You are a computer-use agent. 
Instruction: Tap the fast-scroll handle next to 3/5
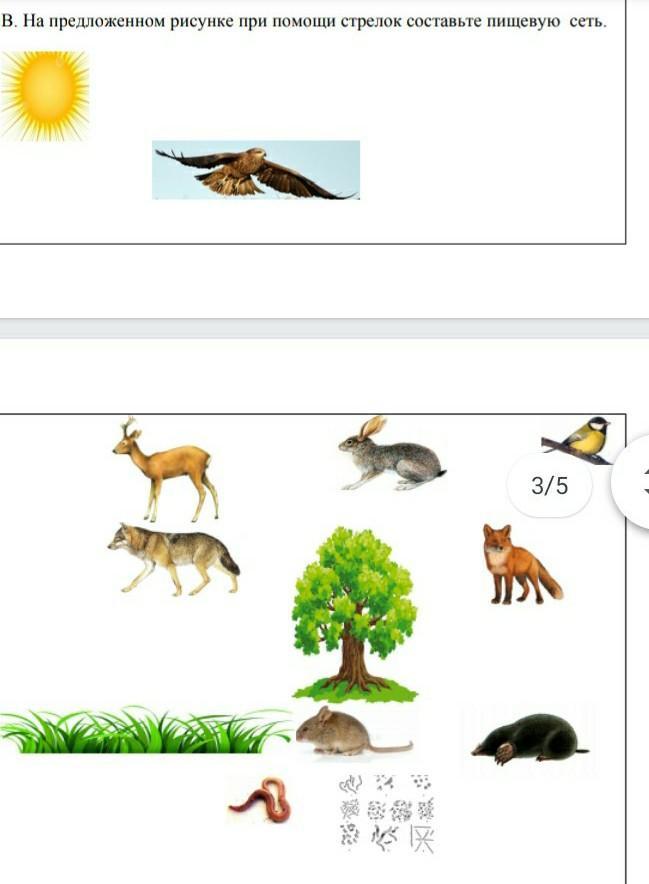634,485
